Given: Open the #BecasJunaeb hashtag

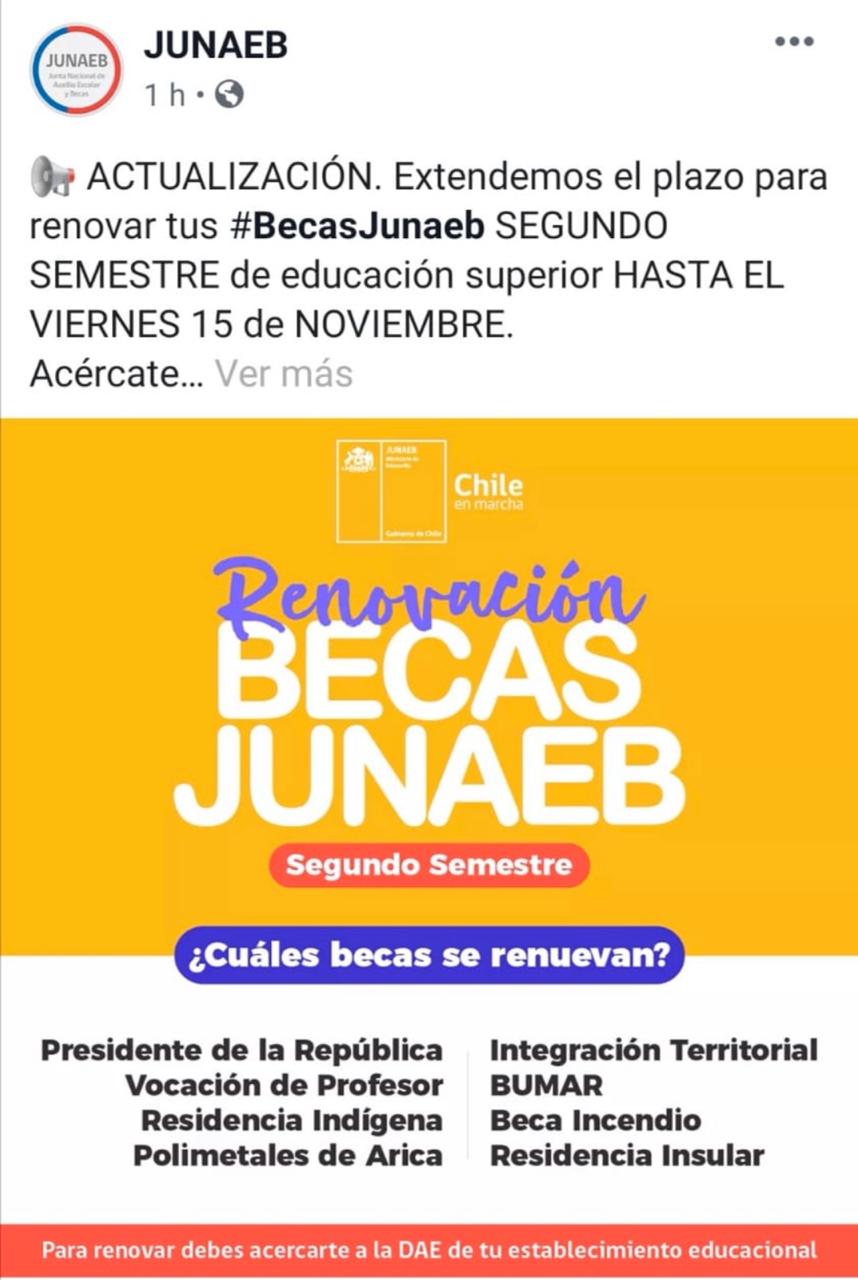Looking at the screenshot, I should coord(357,227).
